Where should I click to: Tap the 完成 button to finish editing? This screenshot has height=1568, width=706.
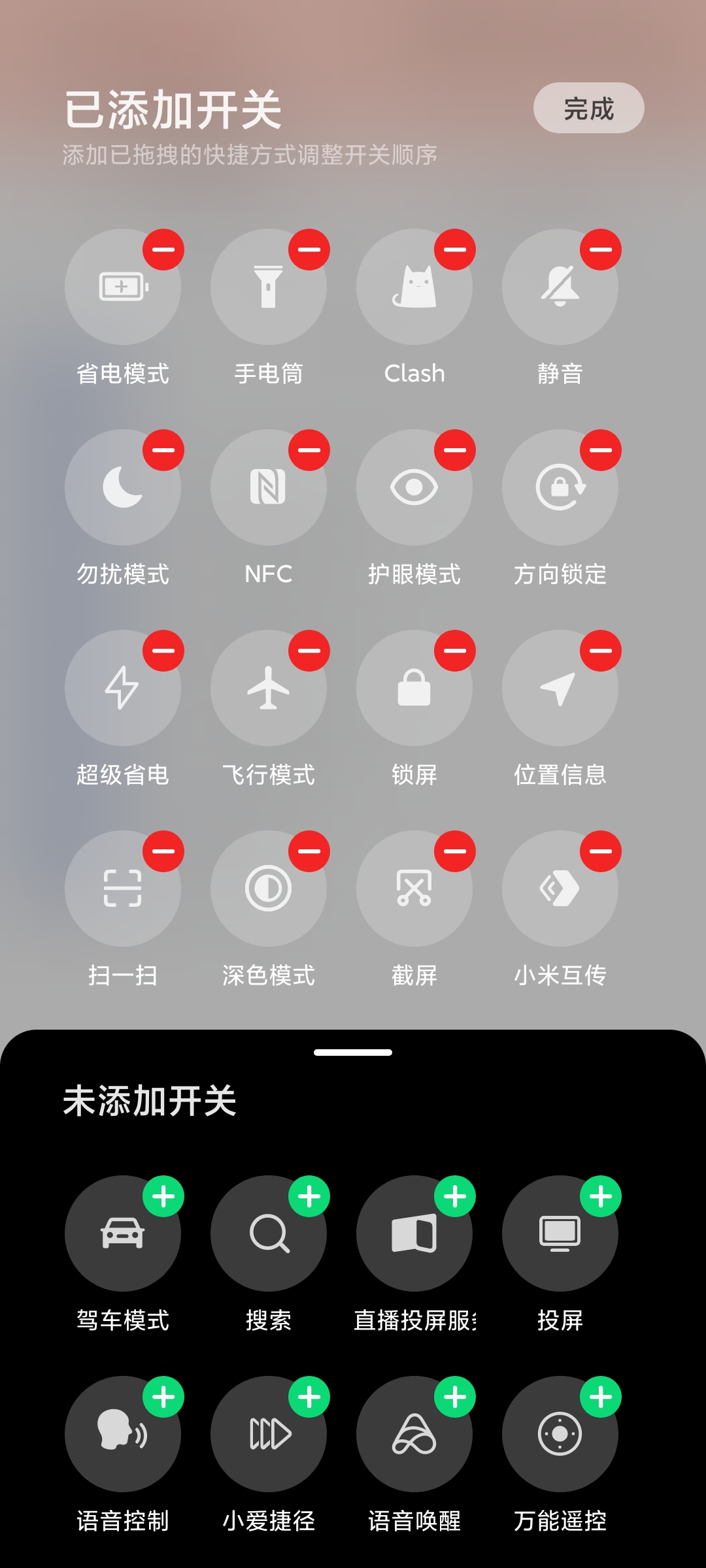pos(588,108)
